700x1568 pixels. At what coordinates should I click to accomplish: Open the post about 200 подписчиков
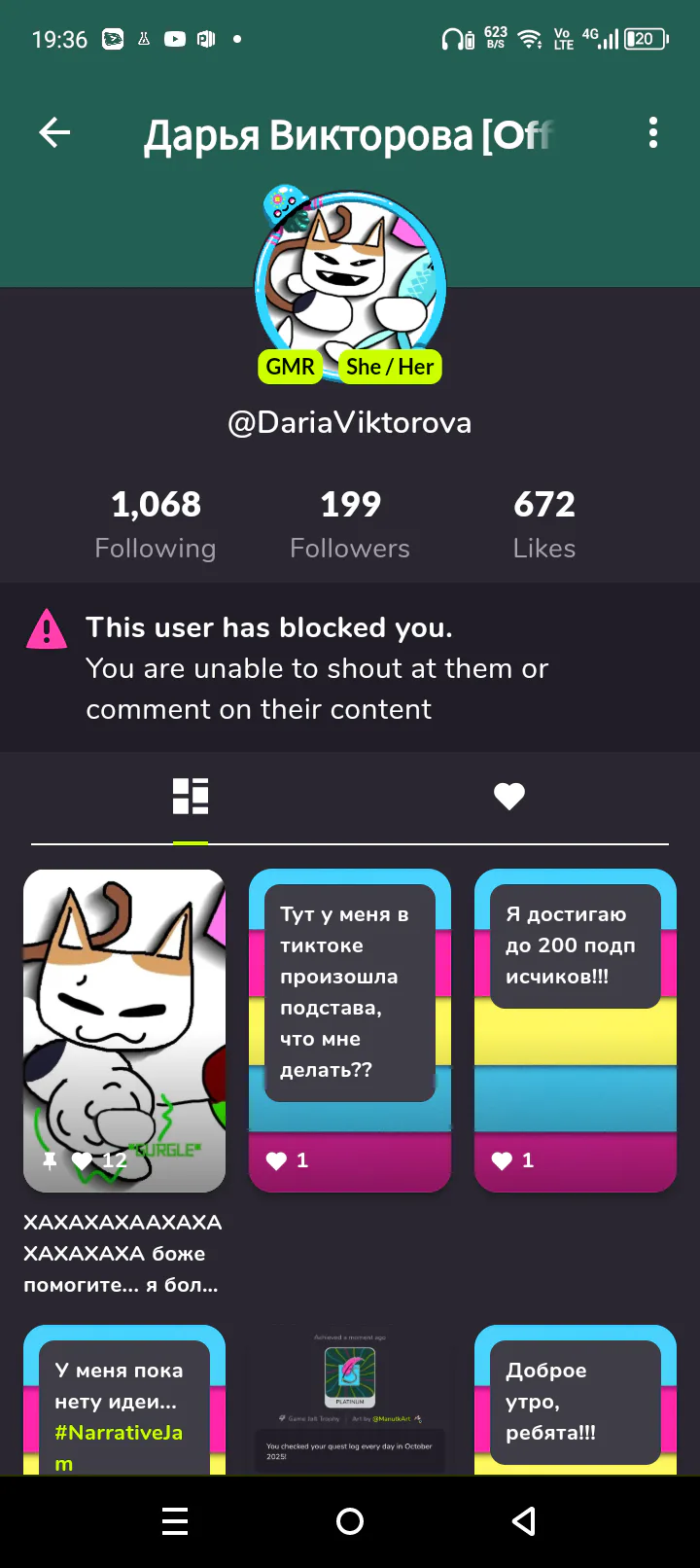(x=576, y=1031)
